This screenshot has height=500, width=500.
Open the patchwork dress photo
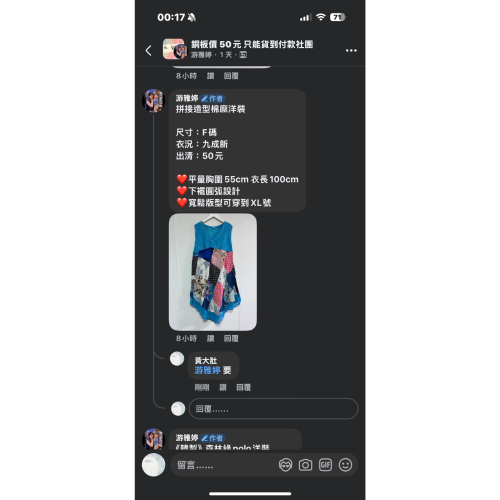click(x=213, y=272)
